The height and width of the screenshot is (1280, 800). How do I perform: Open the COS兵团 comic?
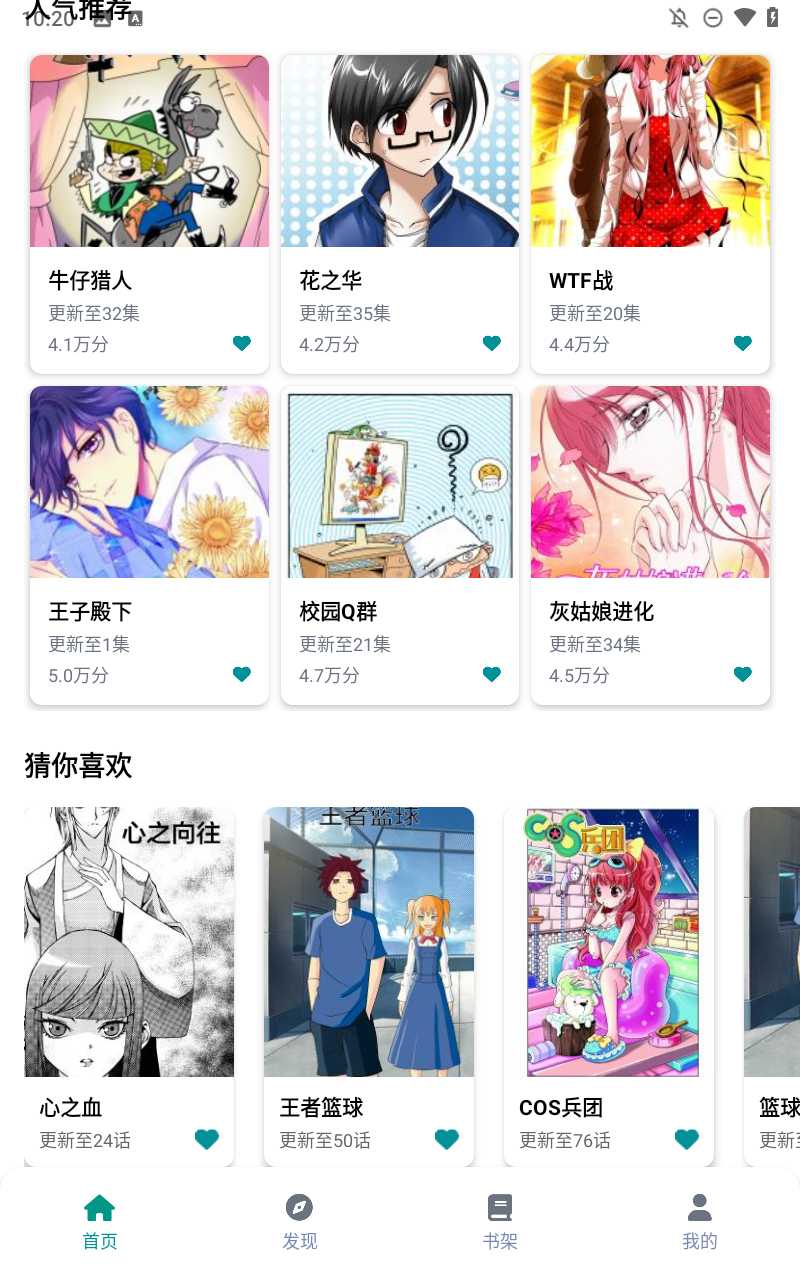[609, 942]
